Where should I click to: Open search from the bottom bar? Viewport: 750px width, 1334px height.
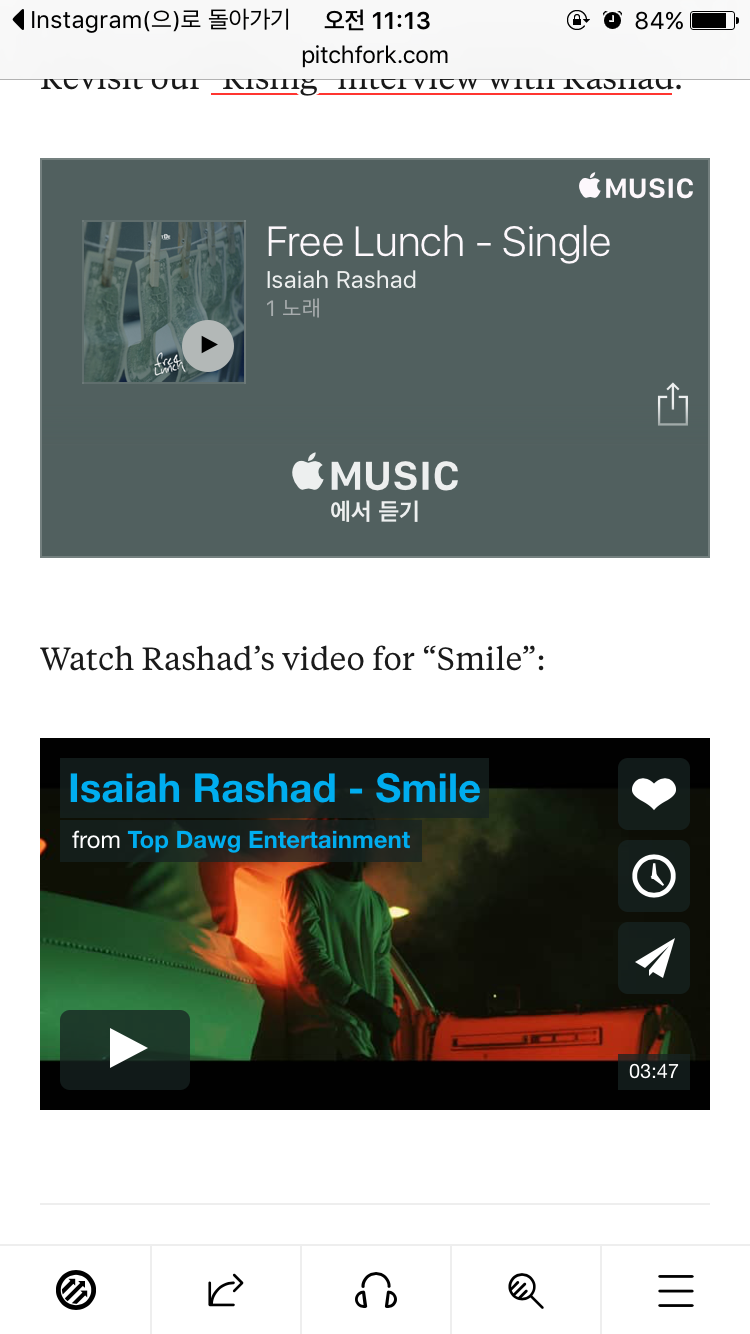[x=525, y=1290]
